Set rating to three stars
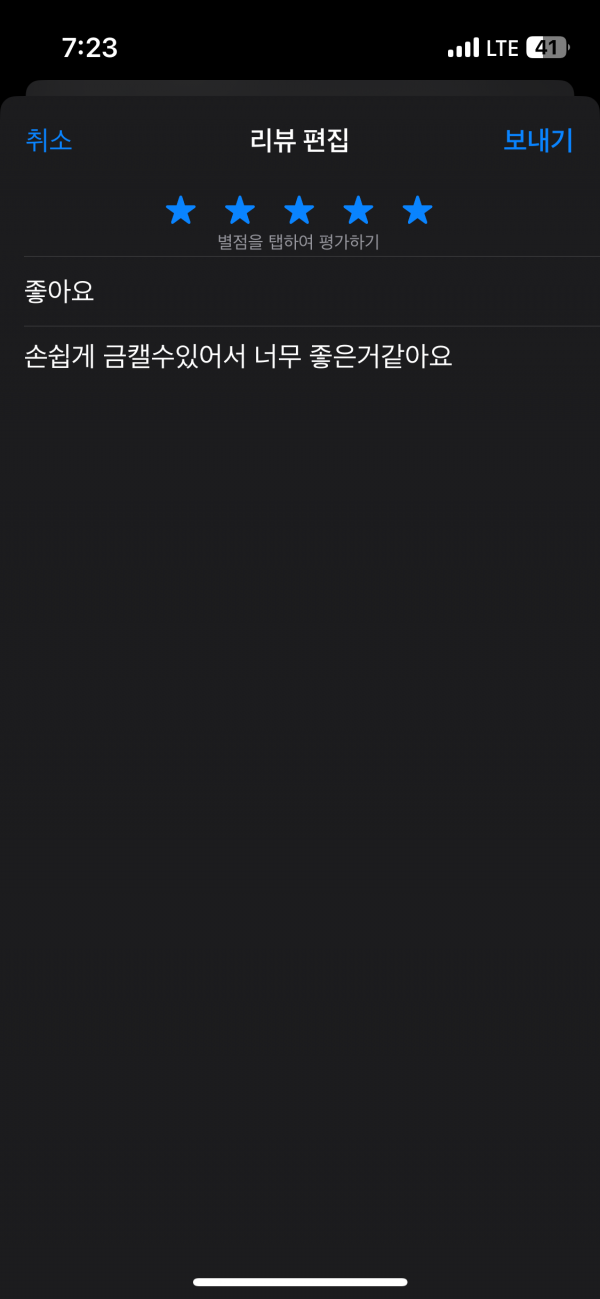This screenshot has height=1299, width=600. (x=299, y=211)
